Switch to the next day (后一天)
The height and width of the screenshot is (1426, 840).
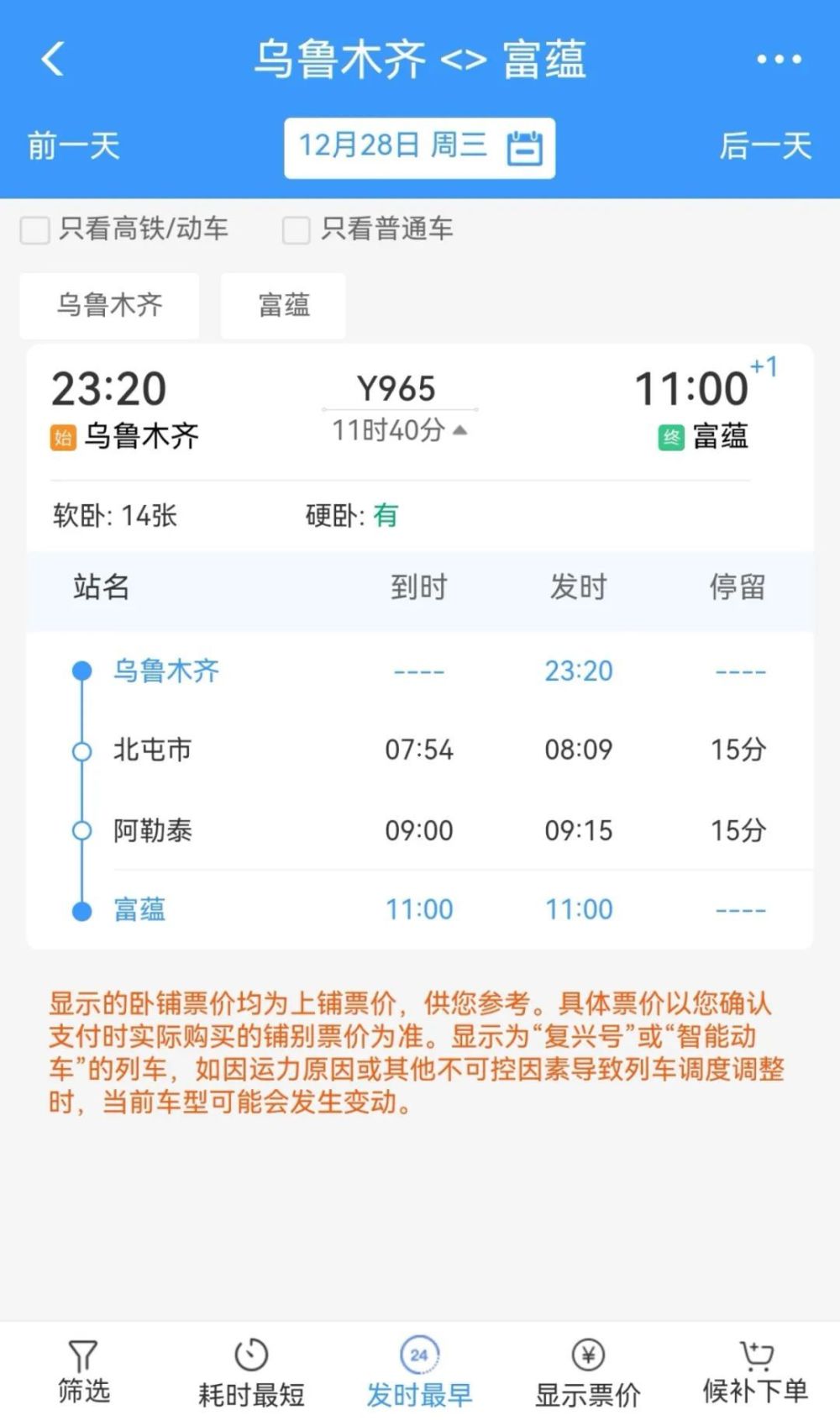click(x=765, y=146)
